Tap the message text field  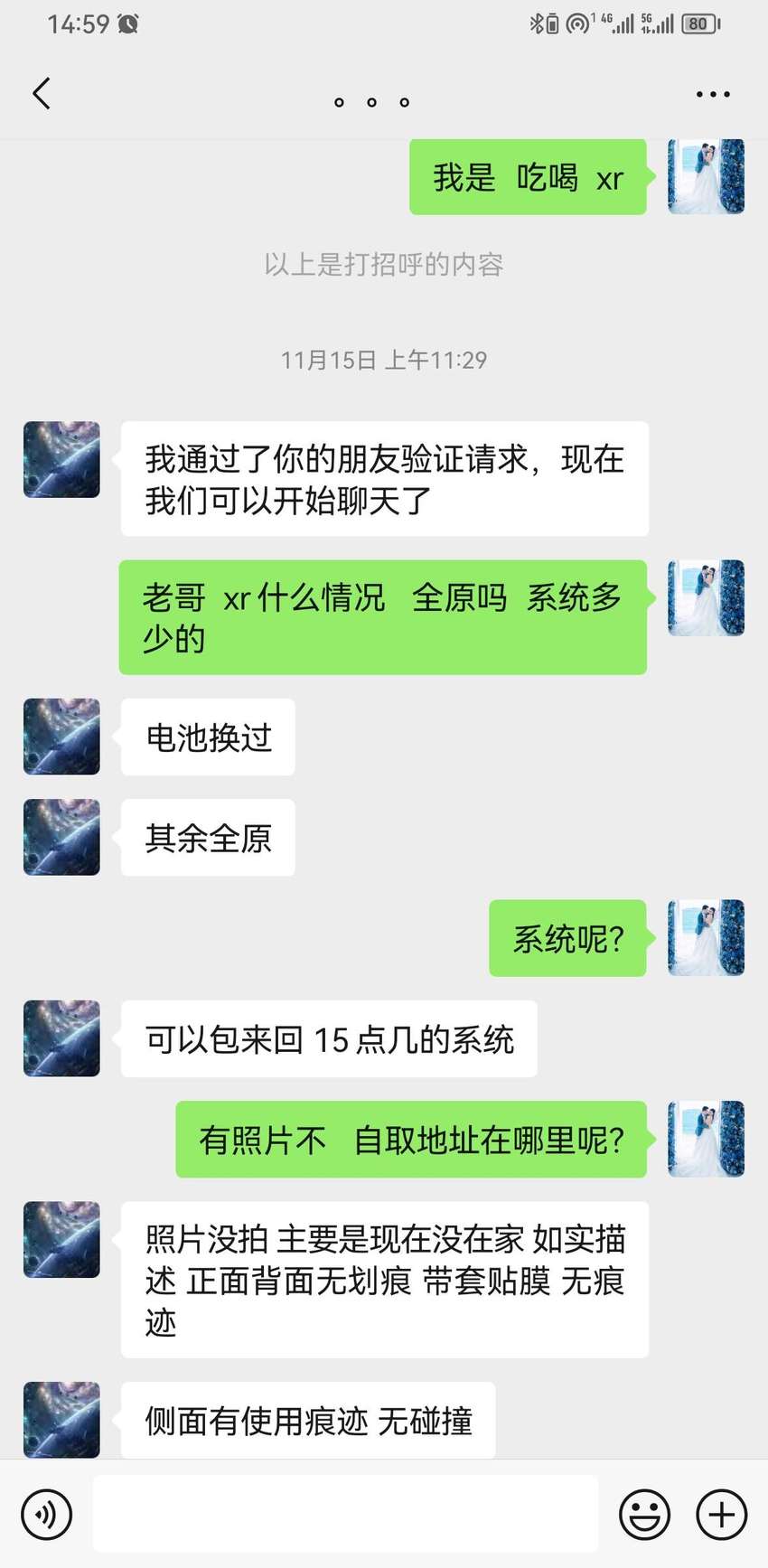click(x=345, y=1514)
